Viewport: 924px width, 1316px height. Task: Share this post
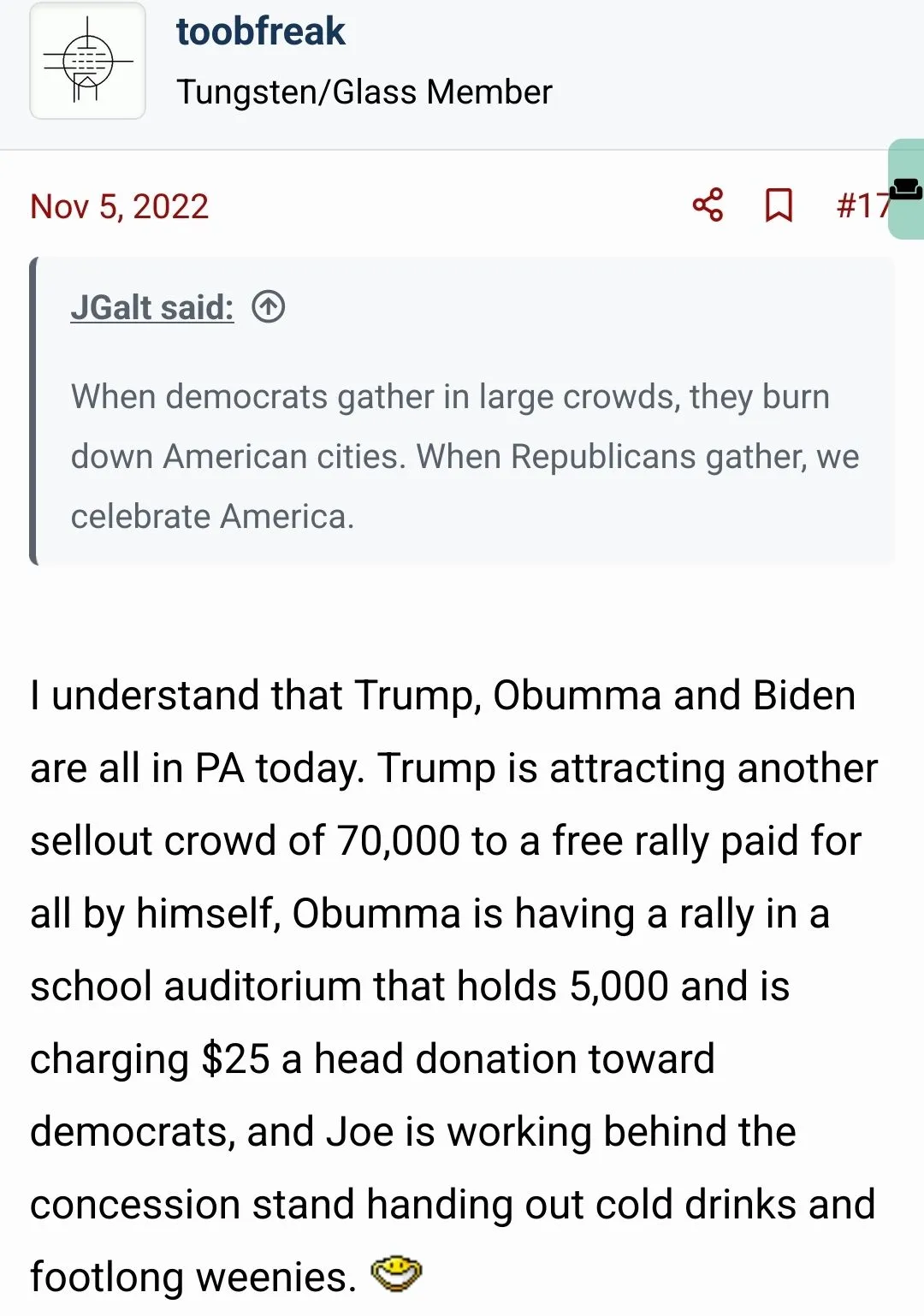pyautogui.click(x=708, y=205)
